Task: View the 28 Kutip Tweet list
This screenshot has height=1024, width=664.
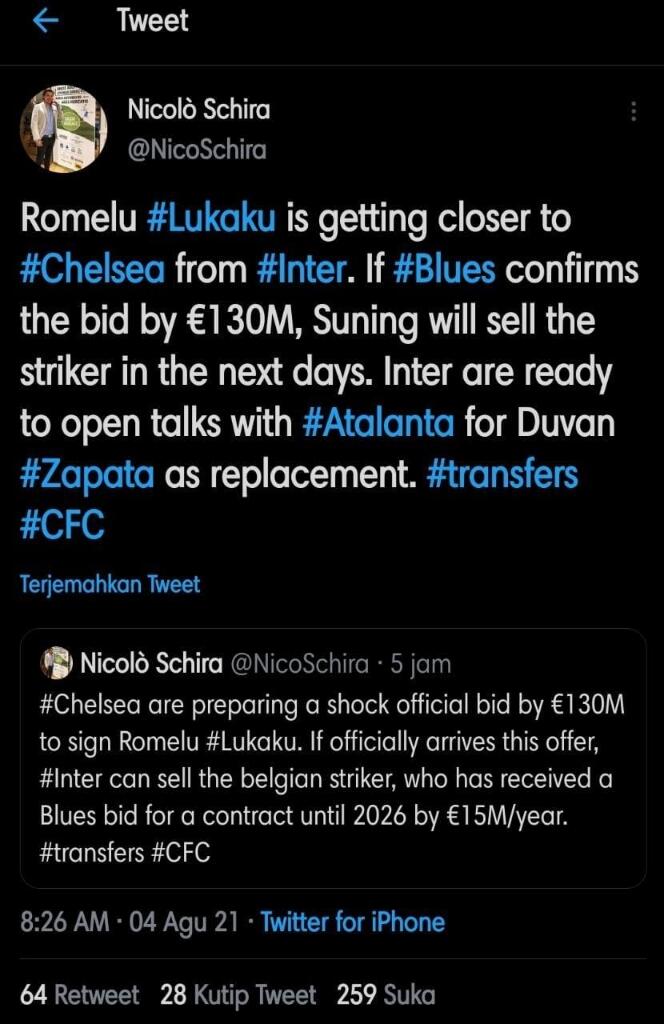Action: point(238,995)
